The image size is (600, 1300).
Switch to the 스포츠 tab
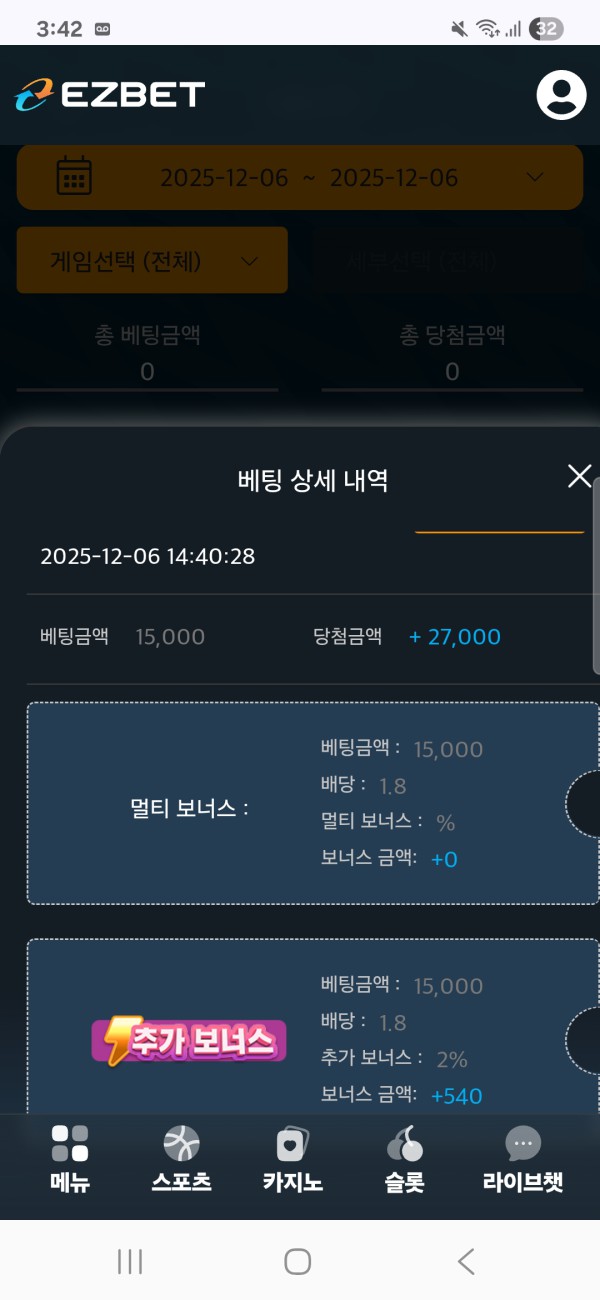(182, 1159)
